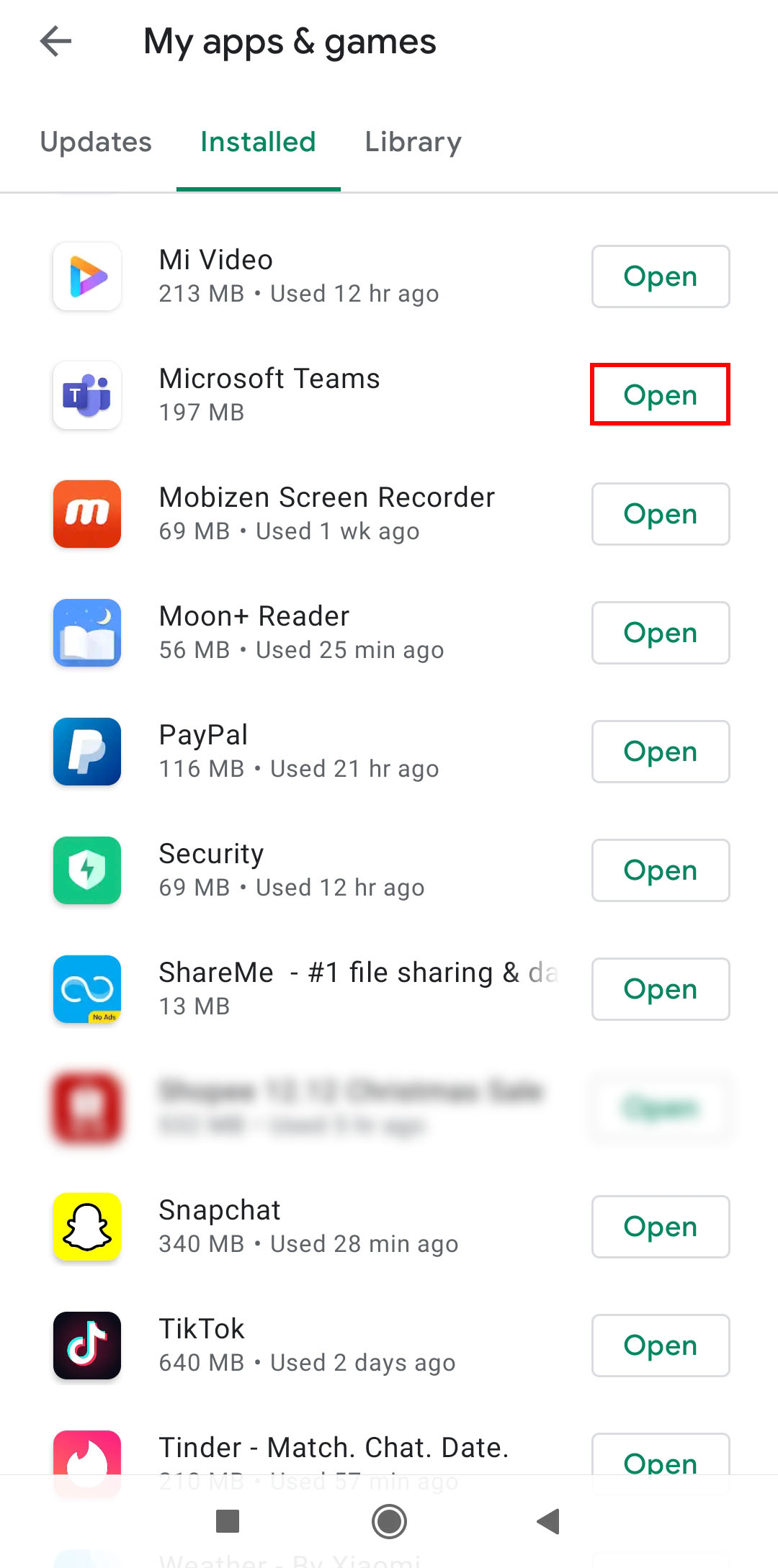Screen dimensions: 778x1568
Task: Open ShareMe using its Open button
Action: point(660,989)
